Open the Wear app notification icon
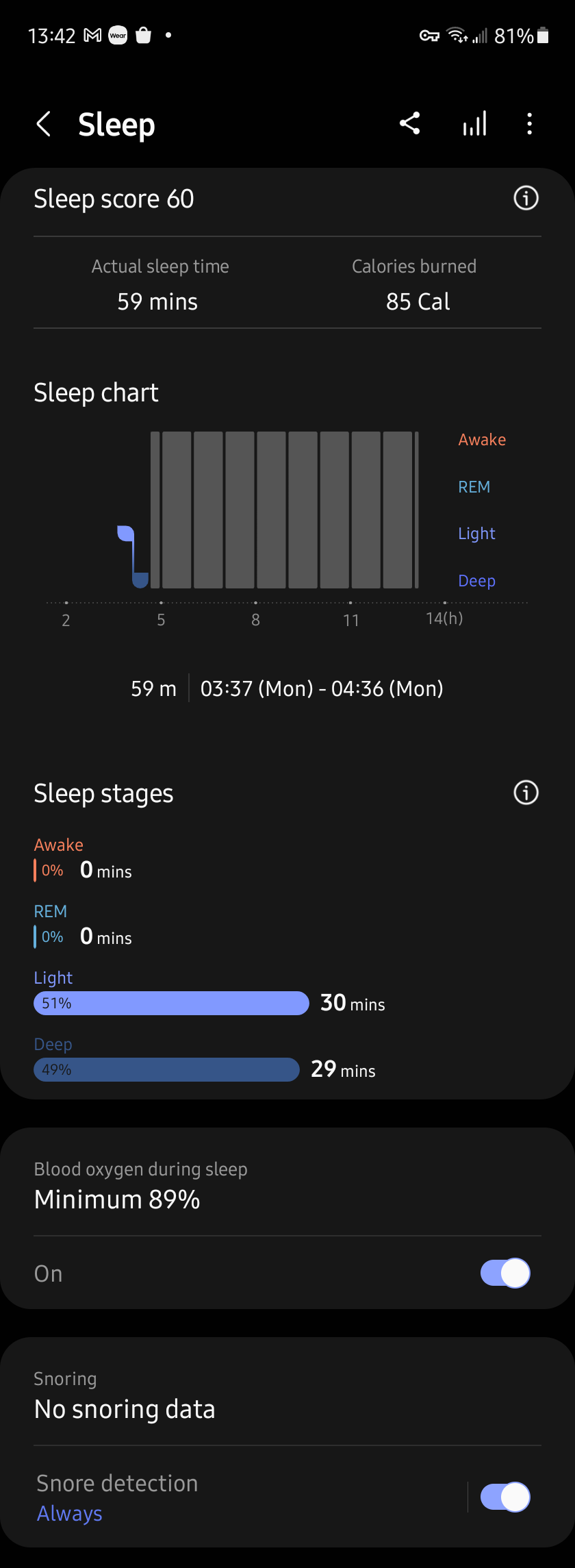This screenshot has width=575, height=1568. (x=117, y=35)
